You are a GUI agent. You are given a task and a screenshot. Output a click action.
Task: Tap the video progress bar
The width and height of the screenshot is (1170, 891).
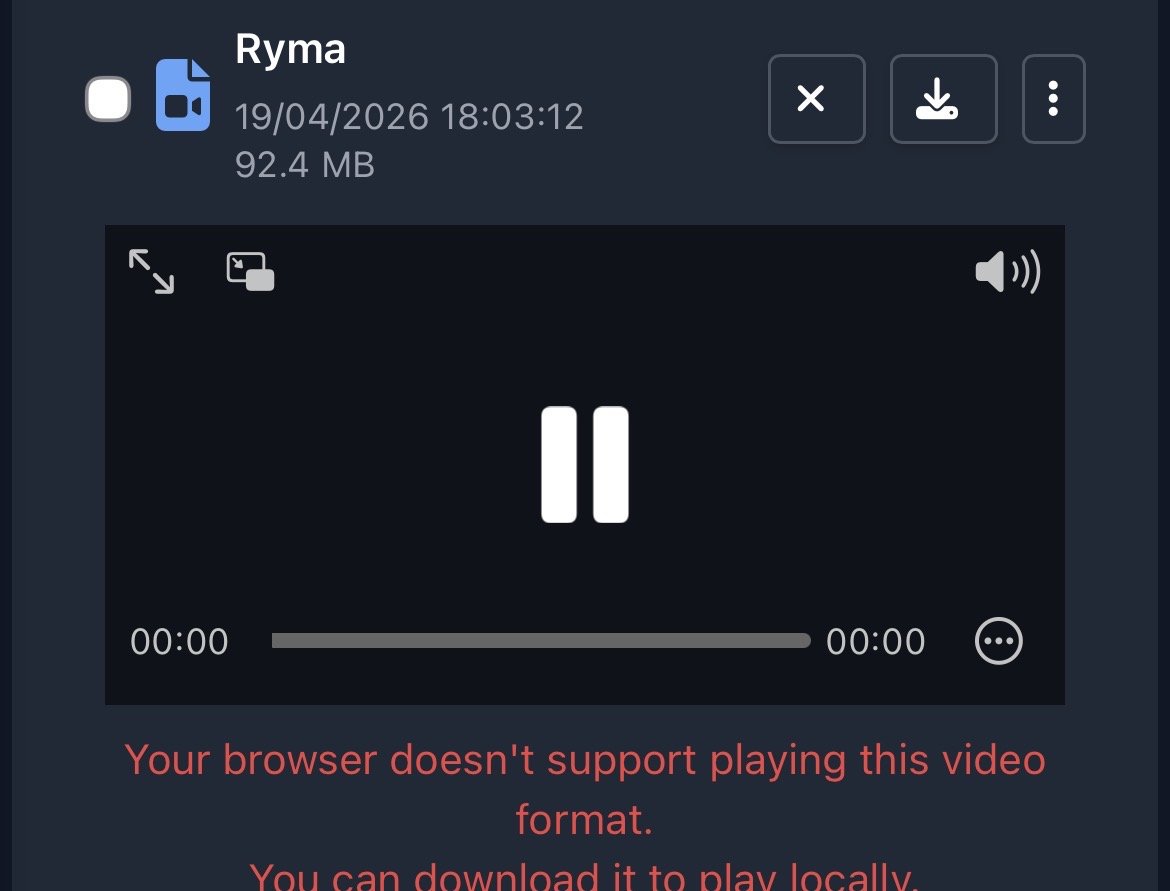coord(540,640)
